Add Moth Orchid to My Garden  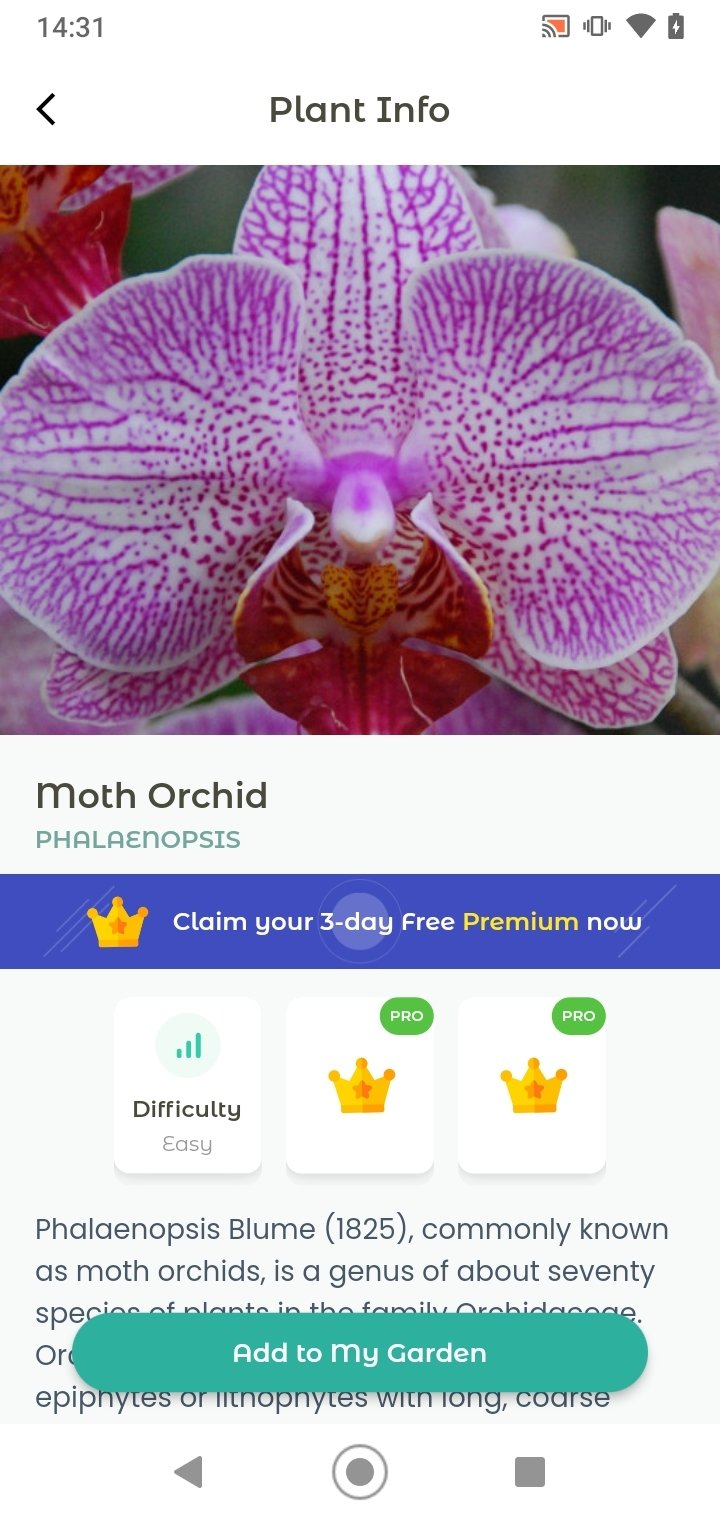pos(360,1353)
